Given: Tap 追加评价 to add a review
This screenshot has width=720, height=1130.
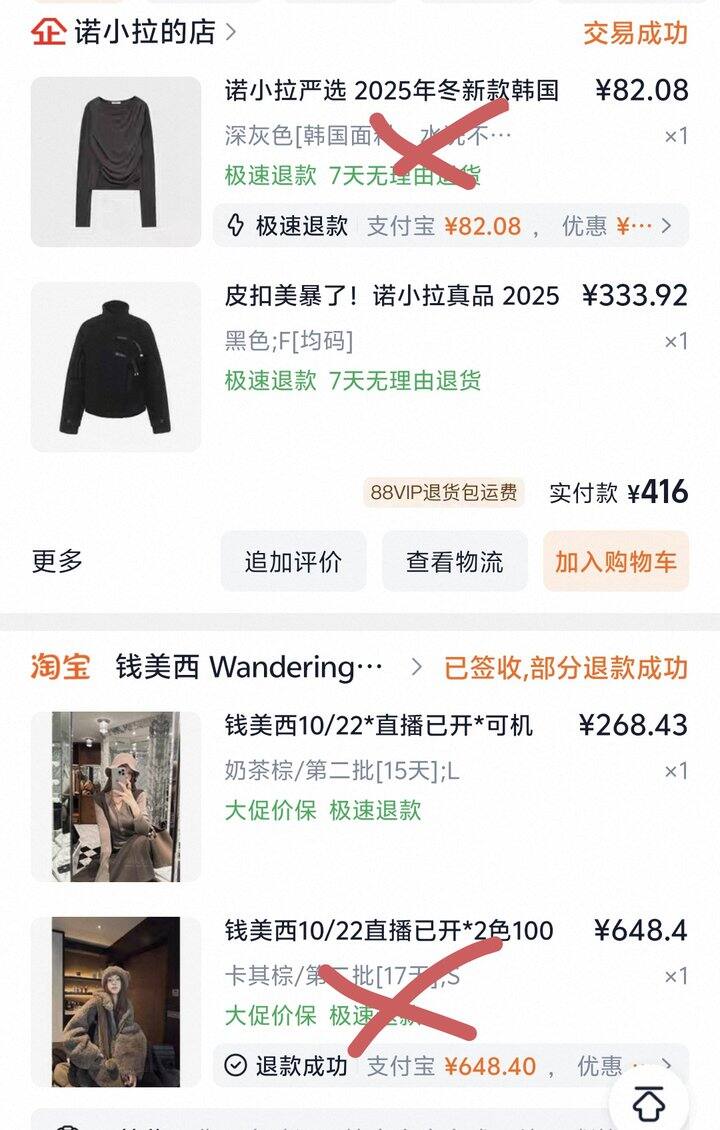Looking at the screenshot, I should (x=293, y=561).
